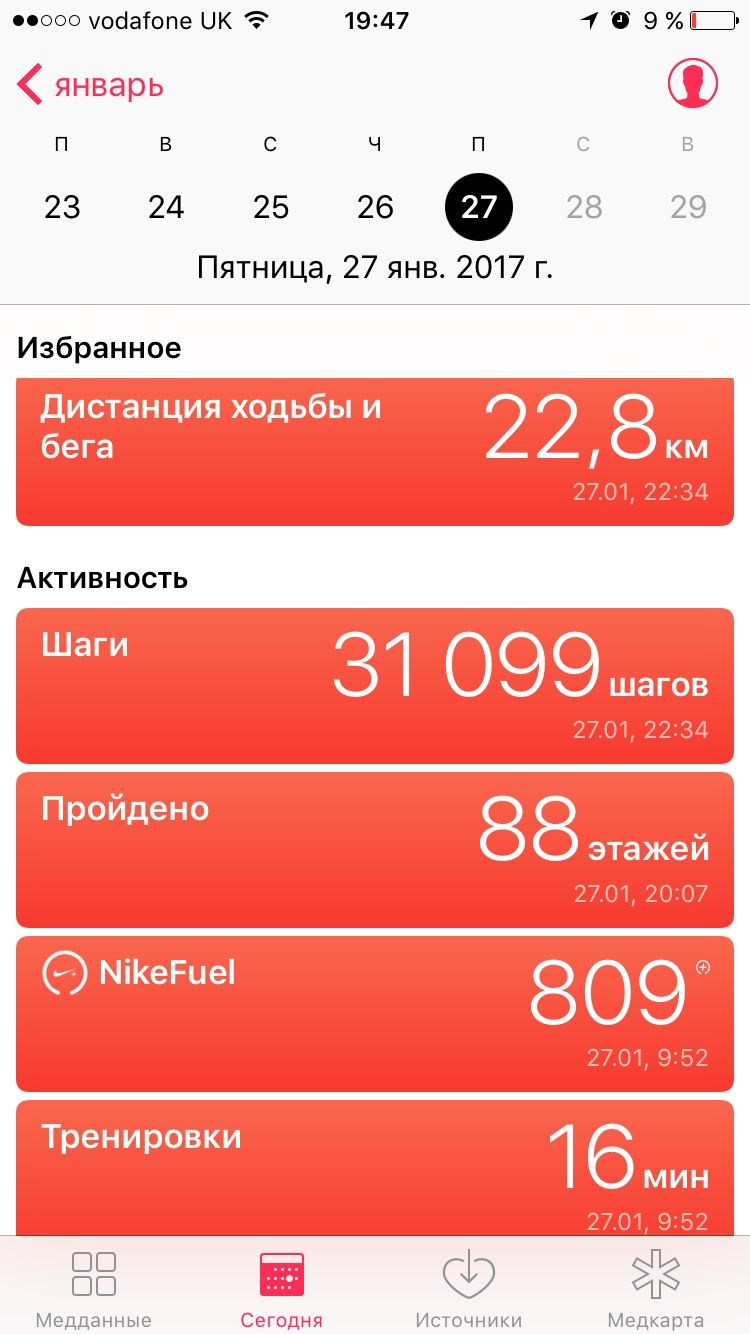Go back to январь calendar
Viewport: 750px width, 1334px height.
click(90, 85)
